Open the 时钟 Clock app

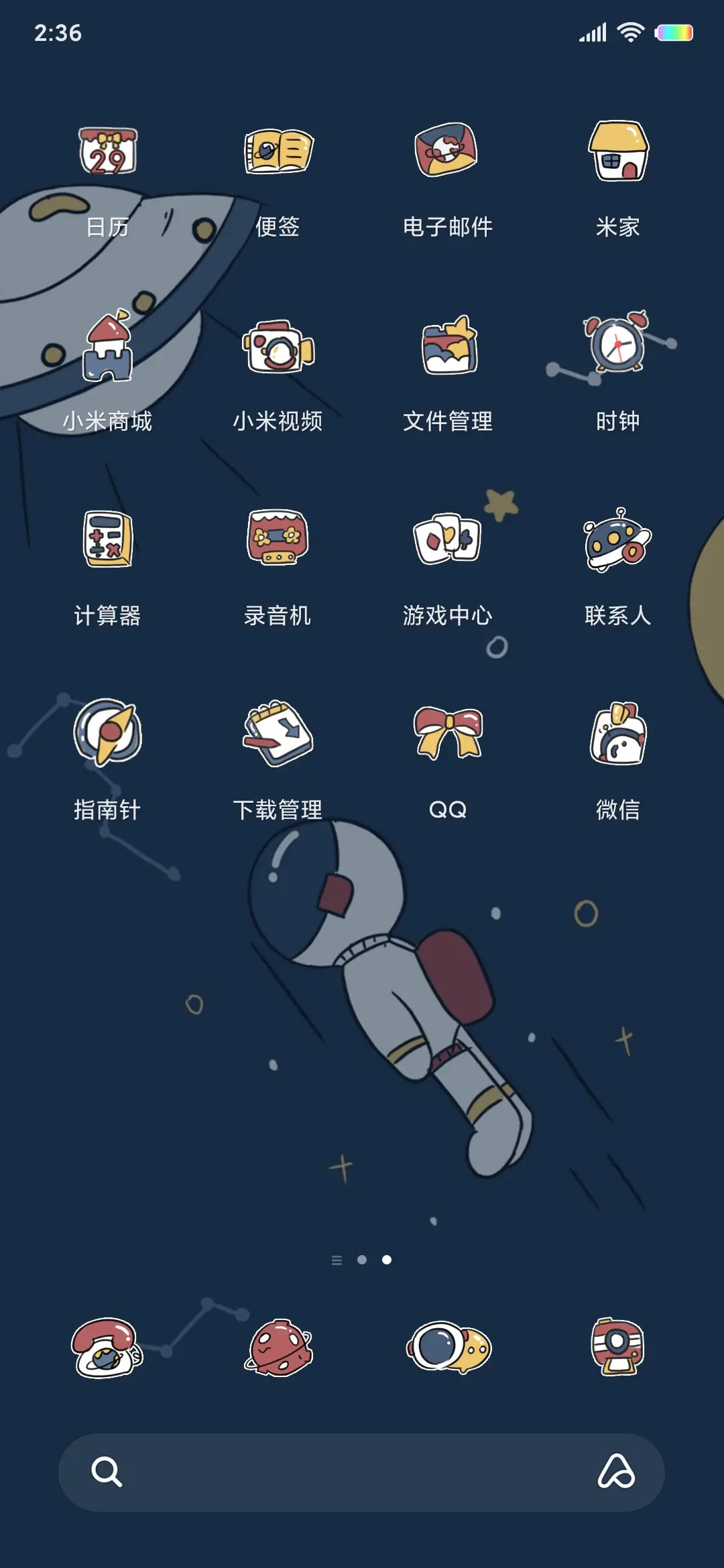(x=617, y=348)
